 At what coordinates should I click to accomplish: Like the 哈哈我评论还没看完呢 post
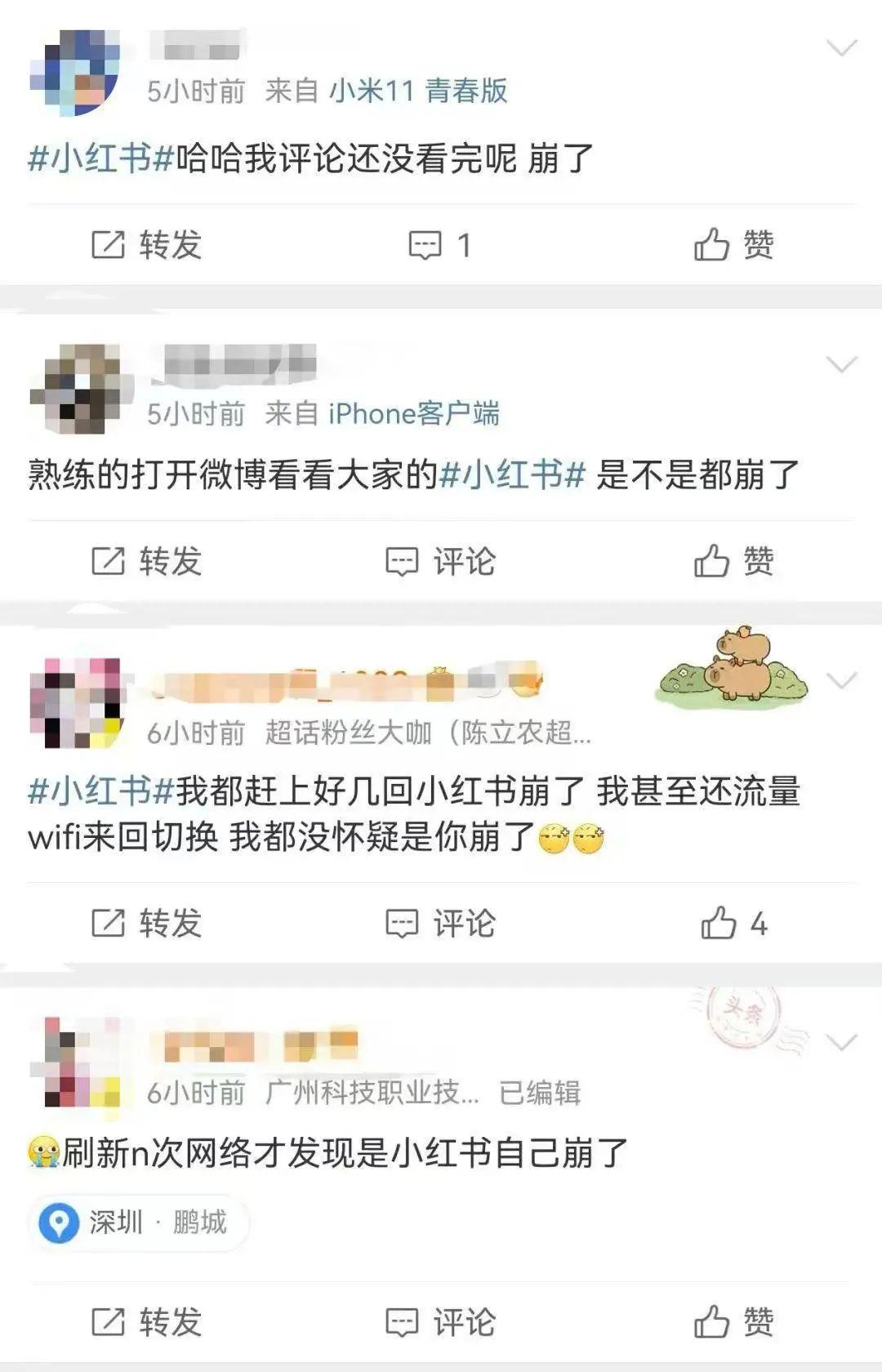[x=733, y=244]
